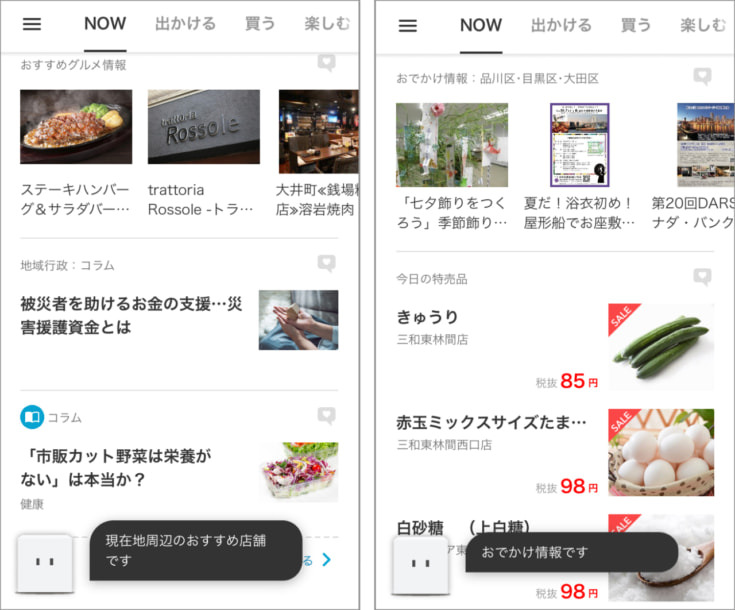Read the 被災者を助けるお金の支援 column

pyautogui.click(x=179, y=316)
